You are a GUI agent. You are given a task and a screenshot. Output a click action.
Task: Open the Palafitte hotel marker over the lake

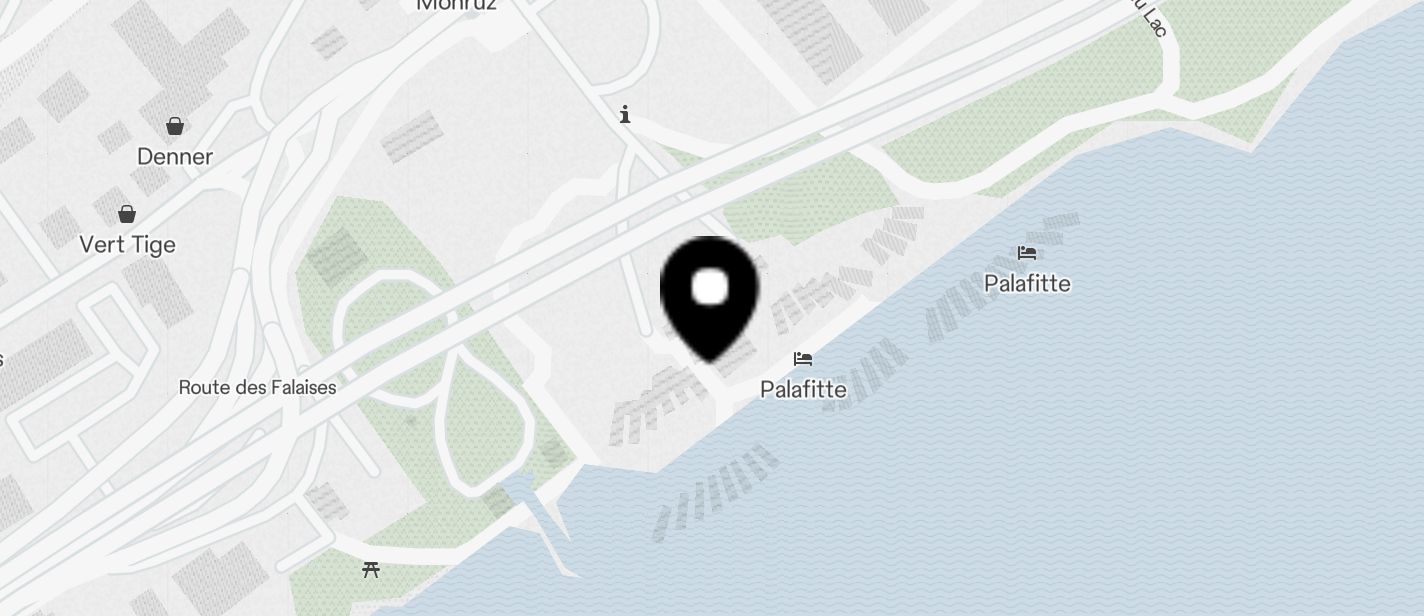point(1026,253)
